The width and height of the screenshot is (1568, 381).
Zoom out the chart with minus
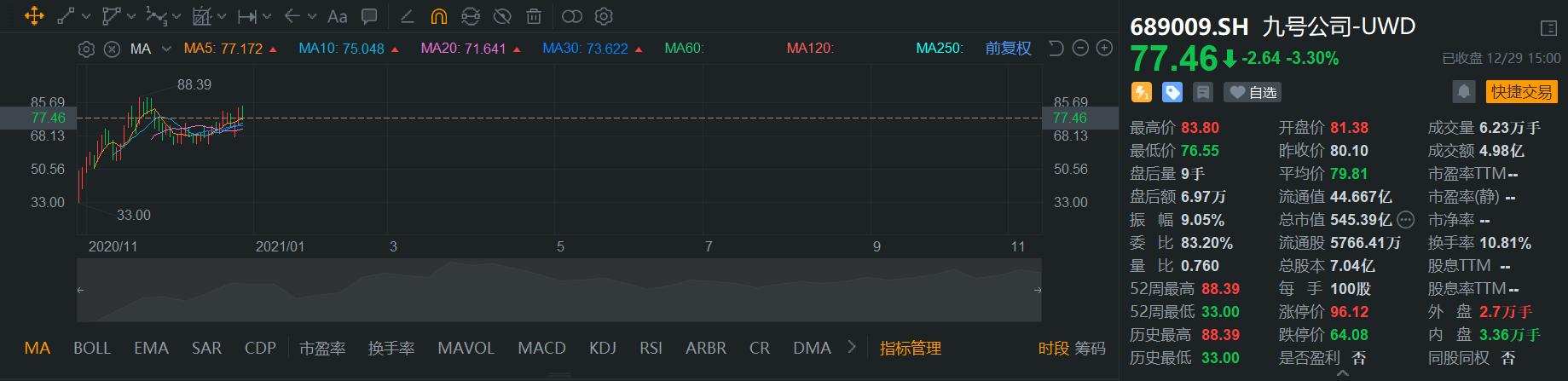[x=1080, y=49]
